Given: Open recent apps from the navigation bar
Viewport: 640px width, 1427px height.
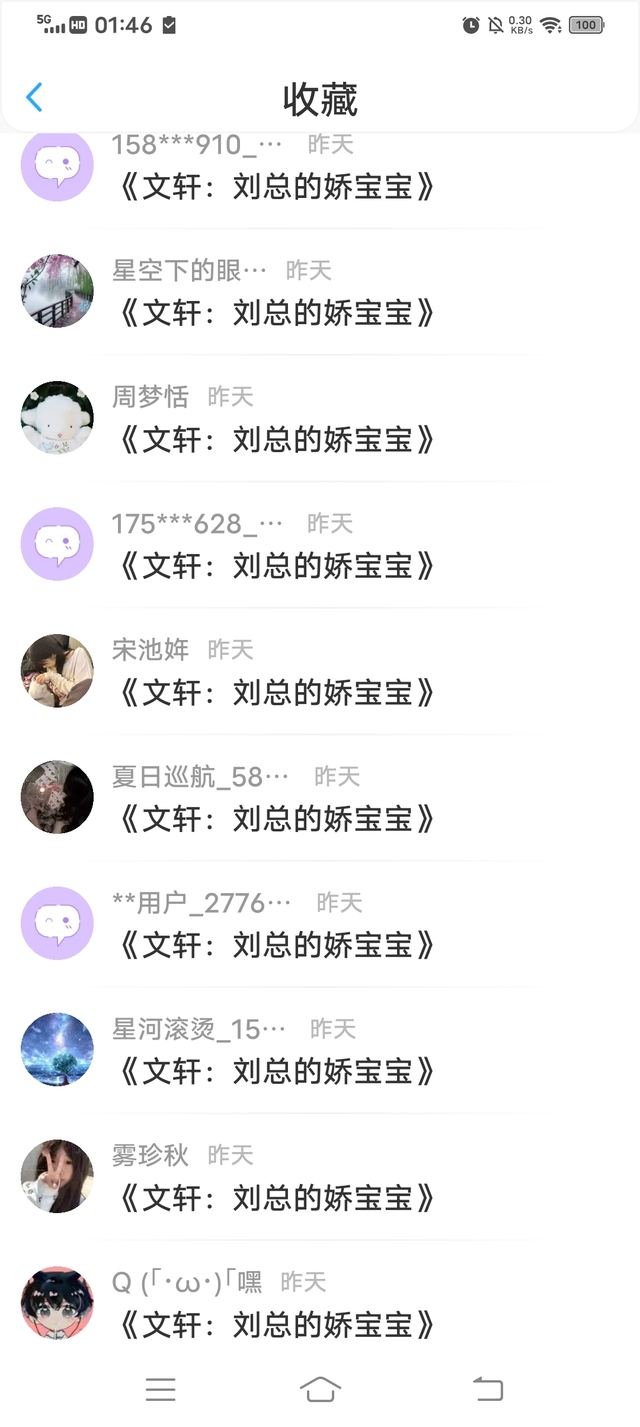Looking at the screenshot, I should 160,1389.
